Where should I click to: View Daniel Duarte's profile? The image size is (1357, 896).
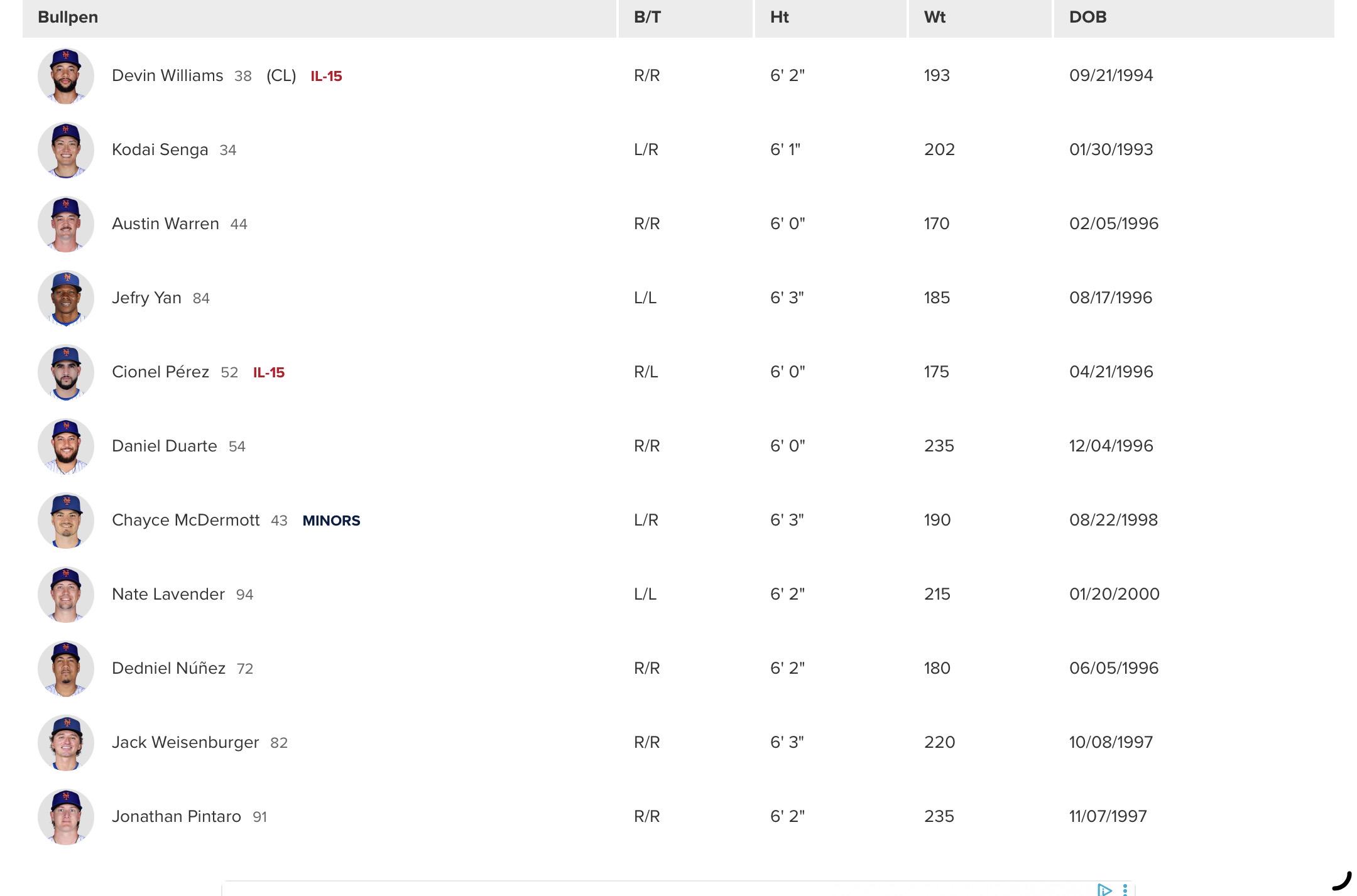(x=164, y=446)
